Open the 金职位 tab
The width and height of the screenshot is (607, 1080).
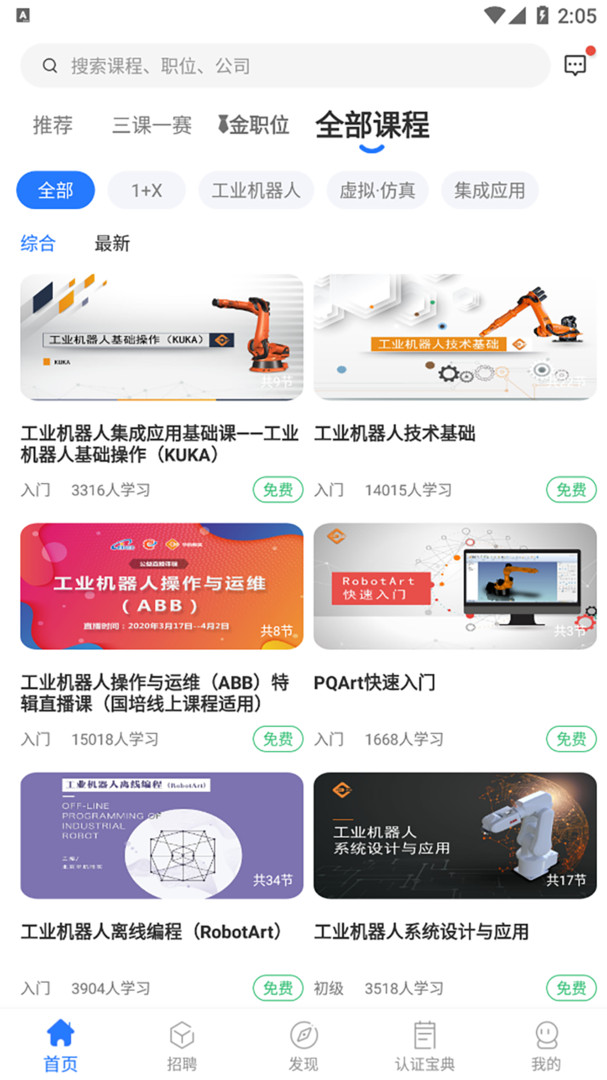[x=253, y=125]
